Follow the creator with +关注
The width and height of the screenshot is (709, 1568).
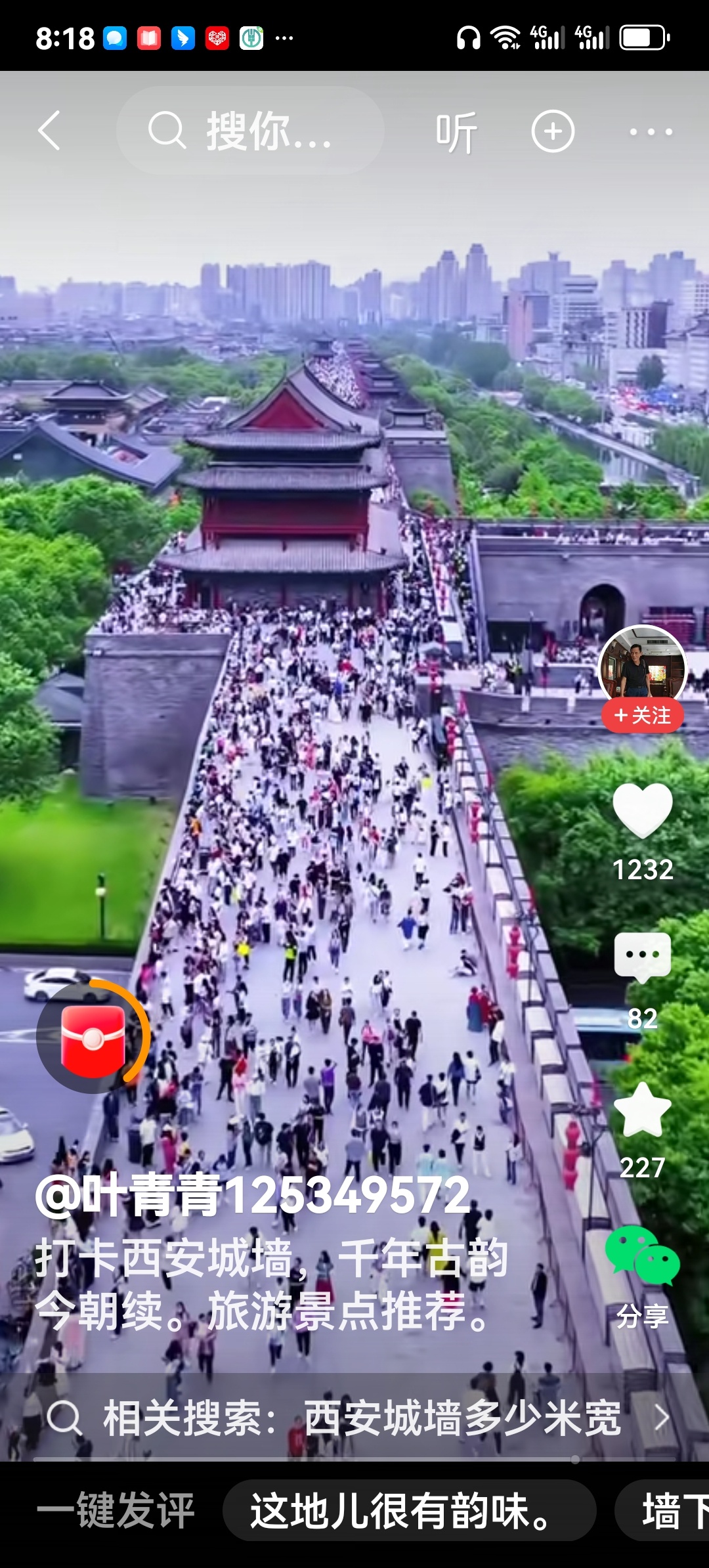(642, 715)
